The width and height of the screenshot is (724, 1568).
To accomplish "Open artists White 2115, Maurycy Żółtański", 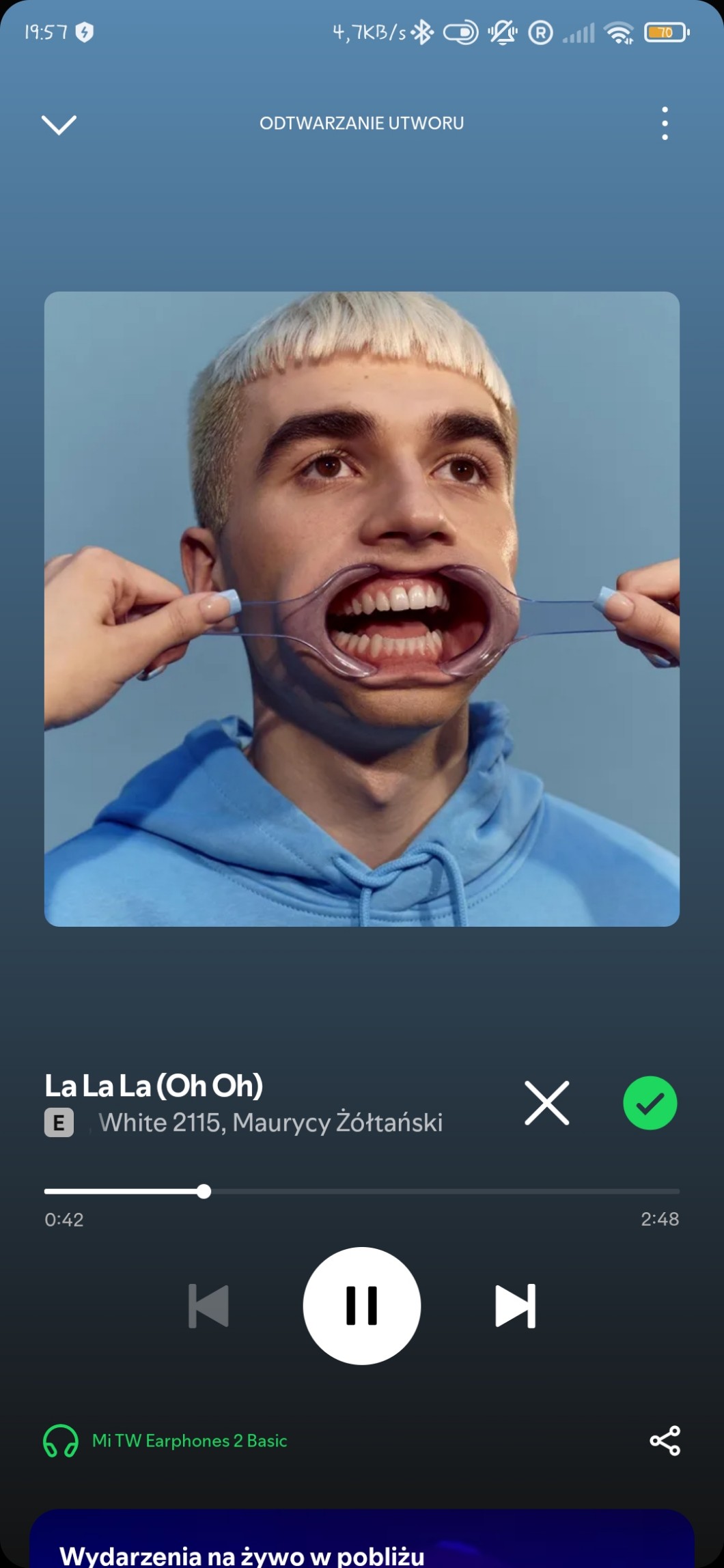I will pyautogui.click(x=270, y=1123).
